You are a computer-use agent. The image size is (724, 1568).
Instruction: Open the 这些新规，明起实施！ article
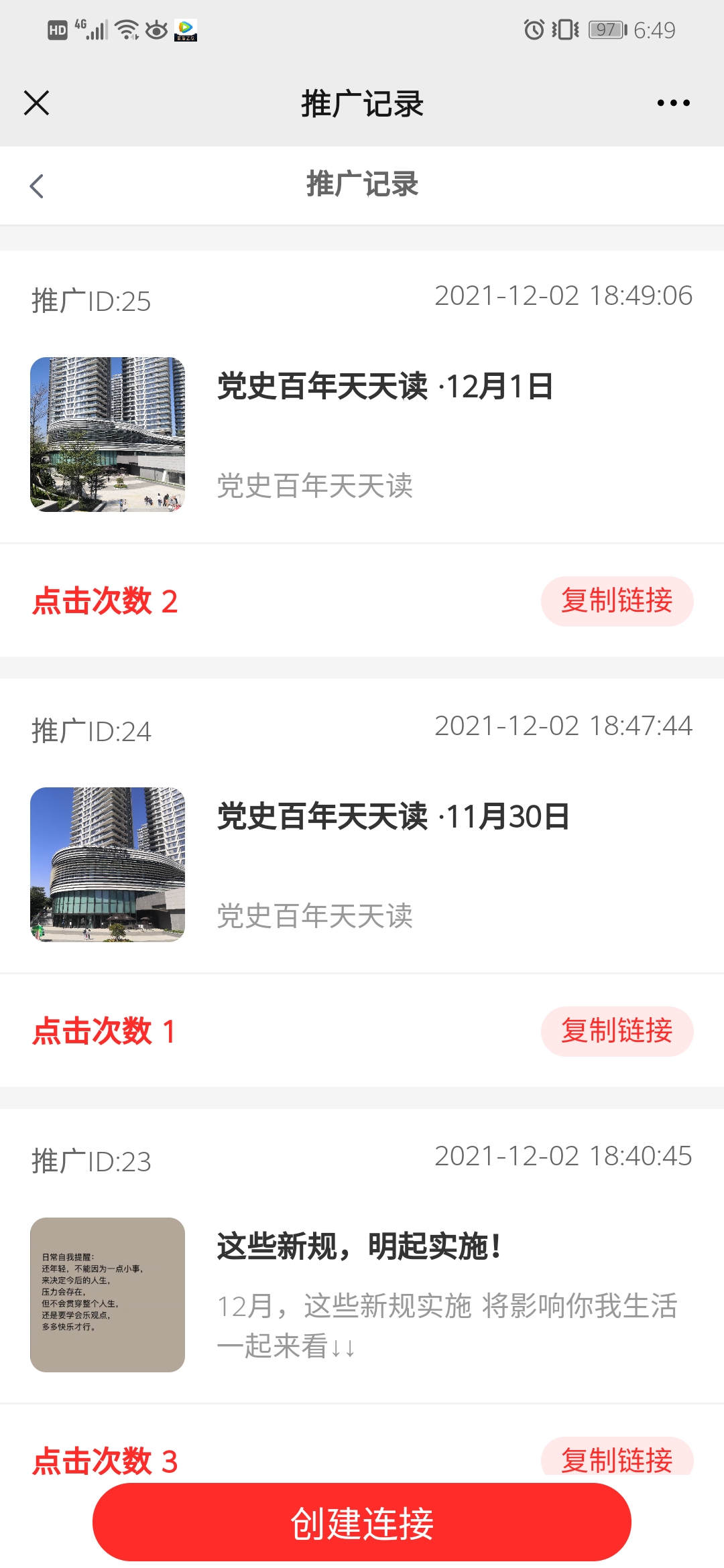(x=359, y=1247)
